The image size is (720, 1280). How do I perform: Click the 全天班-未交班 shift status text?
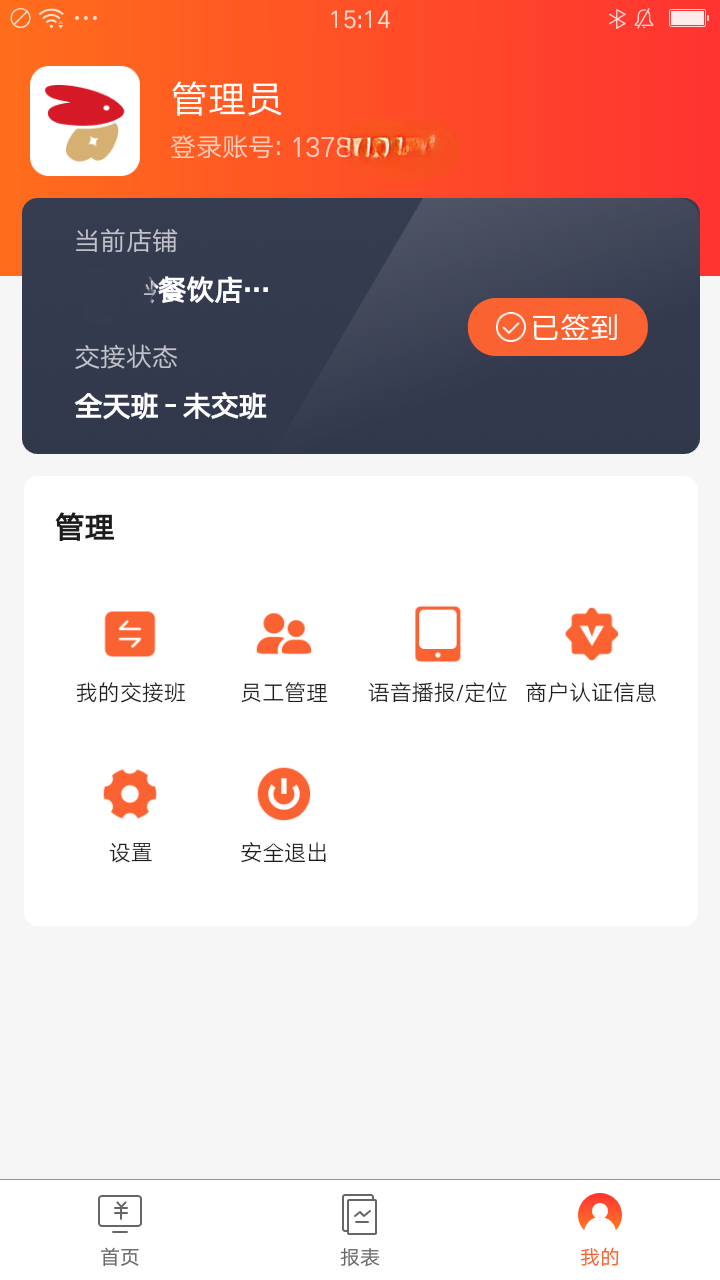tap(170, 406)
